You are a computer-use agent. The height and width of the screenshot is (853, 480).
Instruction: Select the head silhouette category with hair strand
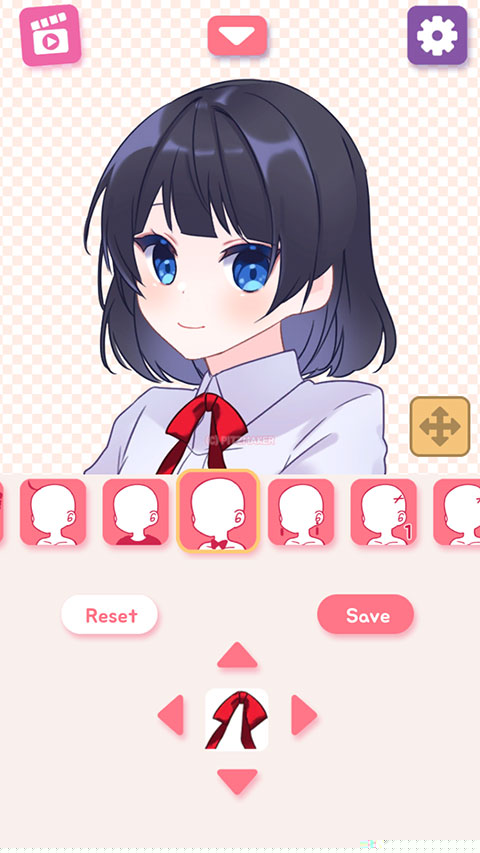53,512
